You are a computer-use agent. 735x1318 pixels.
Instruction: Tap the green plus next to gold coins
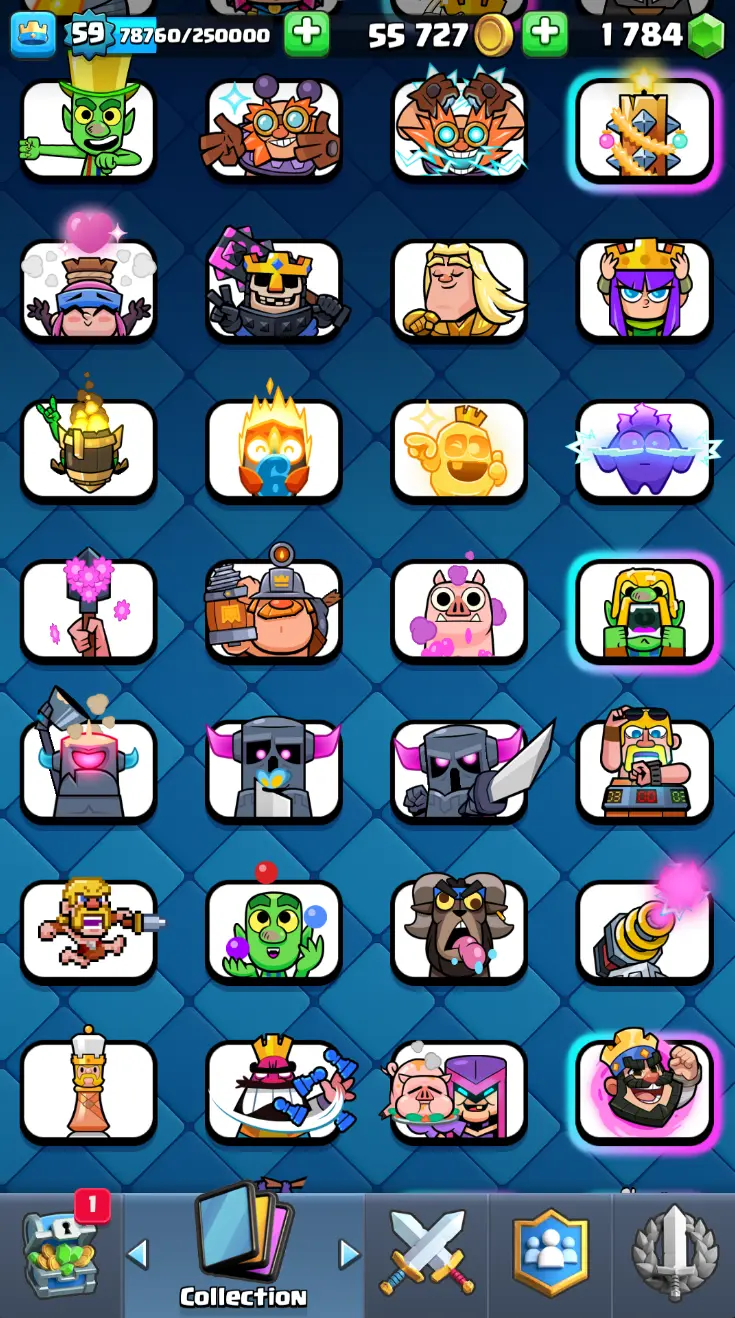tap(544, 35)
